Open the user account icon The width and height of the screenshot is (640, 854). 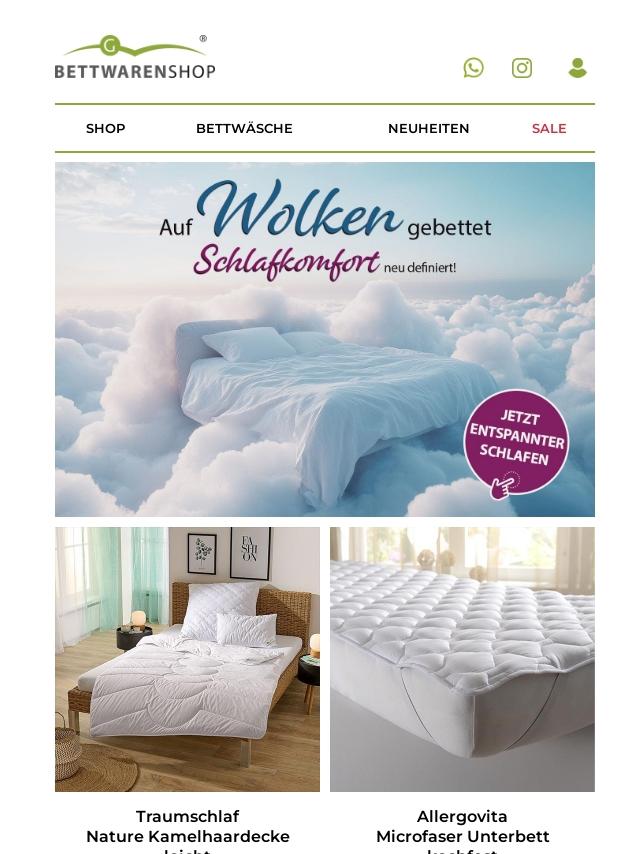tap(577, 68)
